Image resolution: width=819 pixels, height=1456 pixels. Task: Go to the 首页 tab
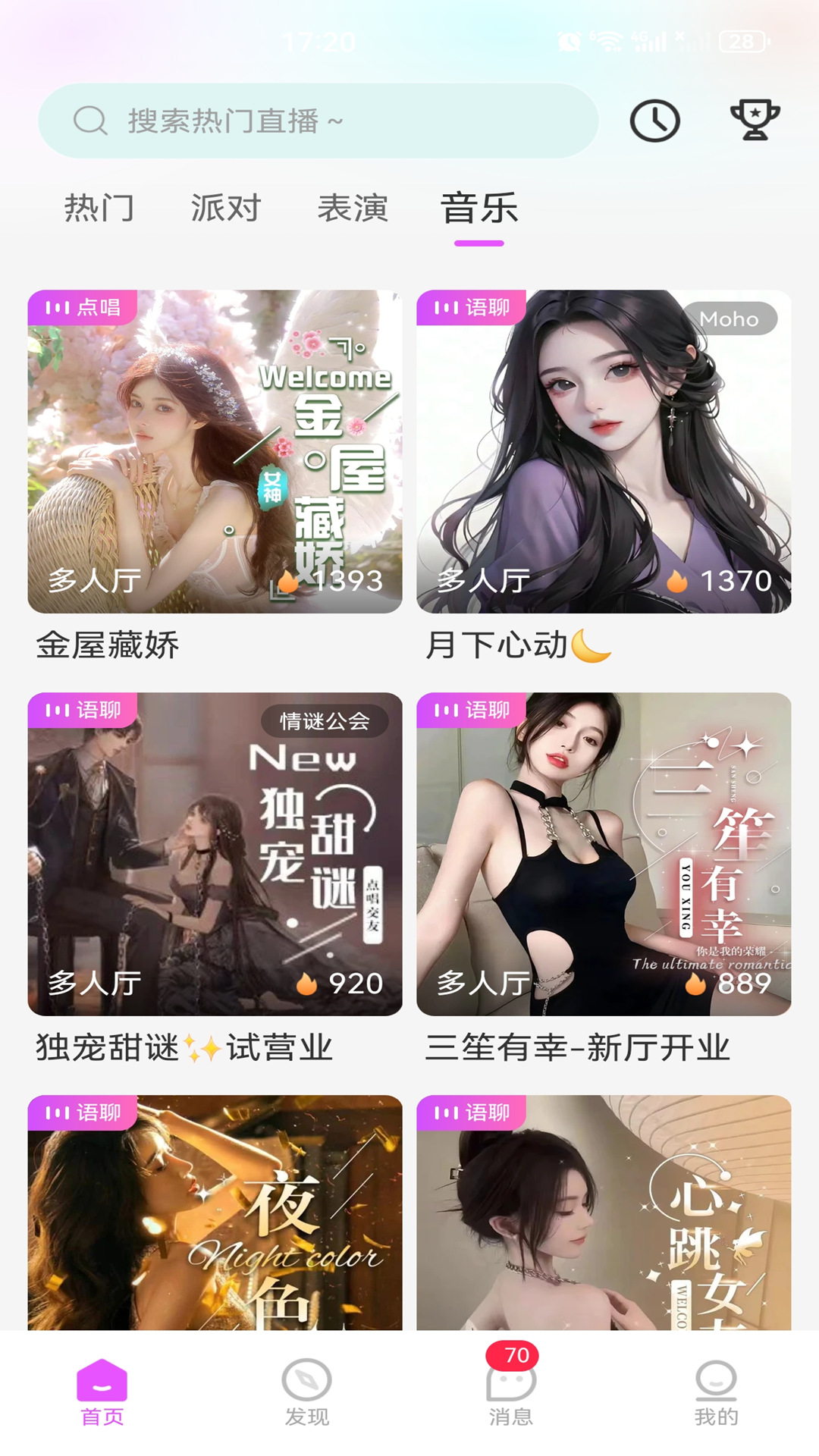click(x=102, y=1392)
